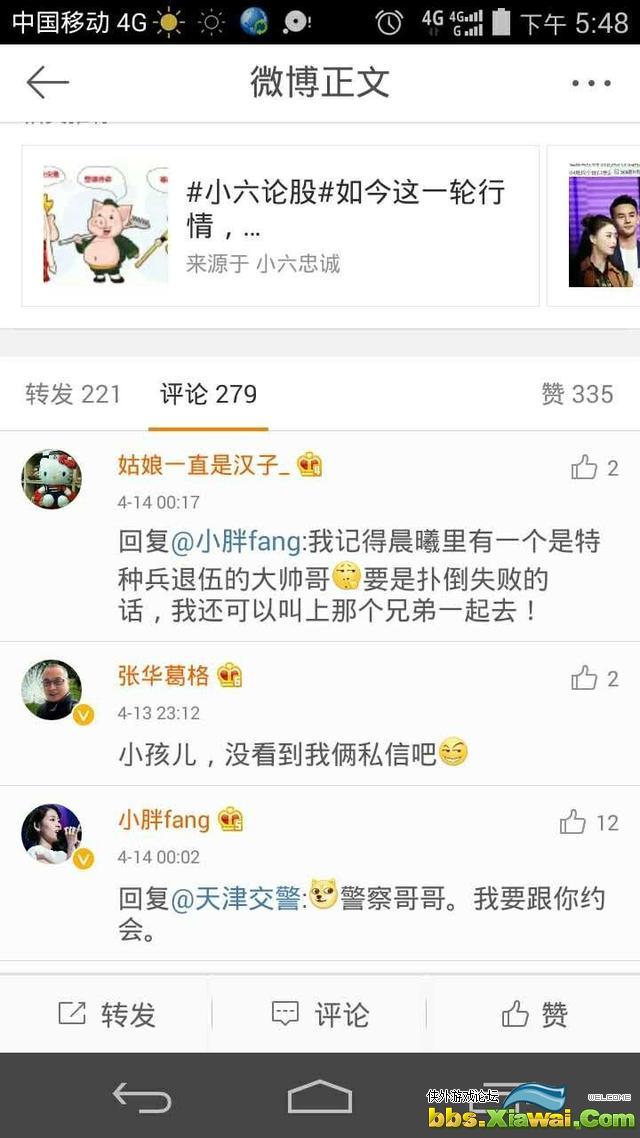This screenshot has width=640, height=1138.
Task: Open the three-dot overflow menu
Action: [x=590, y=84]
